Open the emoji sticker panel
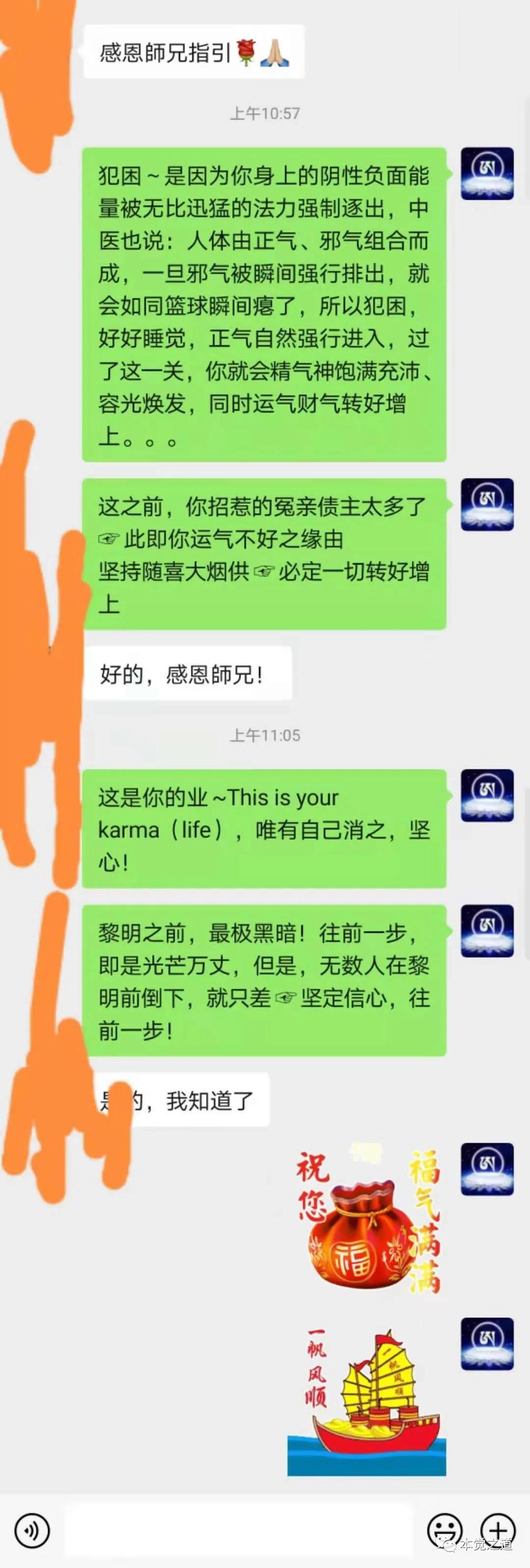This screenshot has width=530, height=1568. click(x=445, y=1530)
